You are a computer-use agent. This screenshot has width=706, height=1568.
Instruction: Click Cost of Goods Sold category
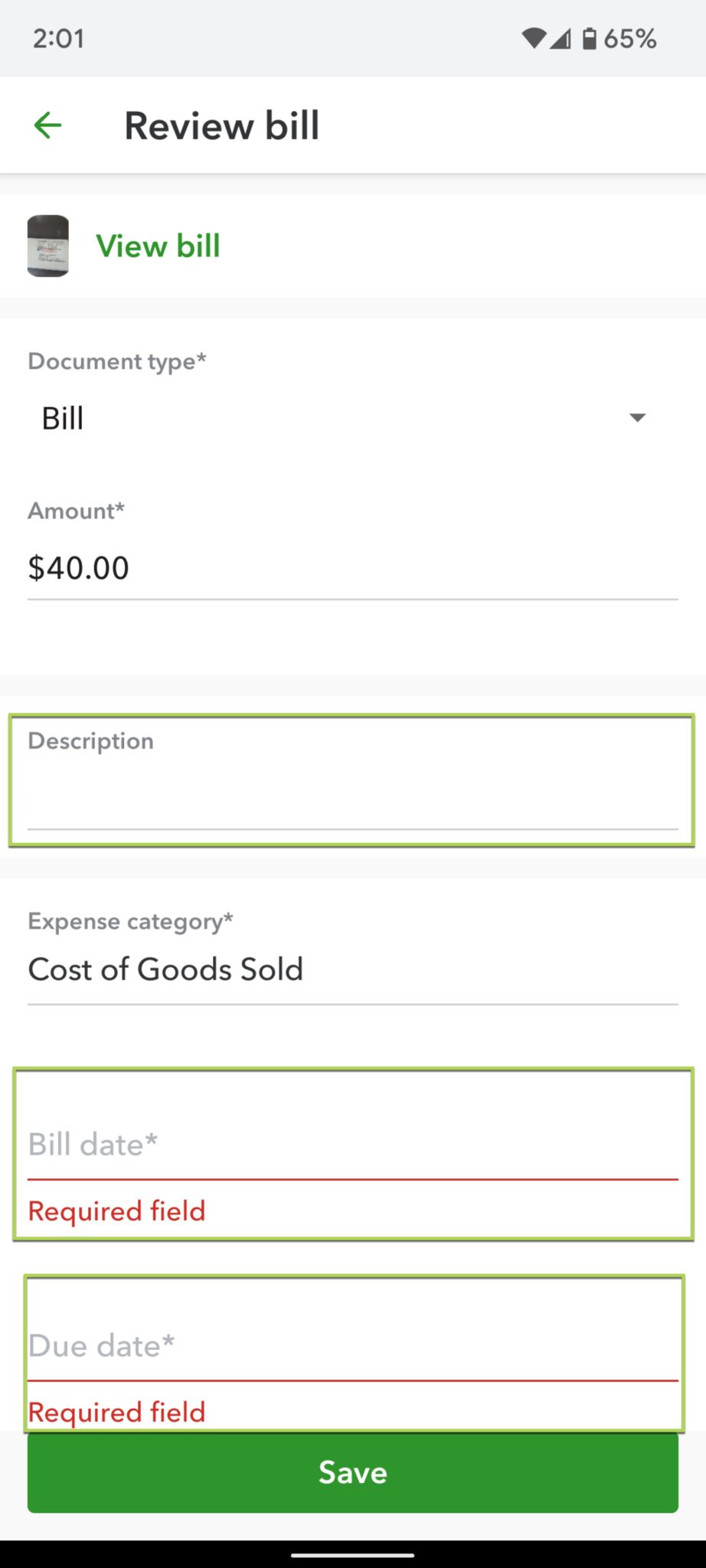[x=165, y=969]
